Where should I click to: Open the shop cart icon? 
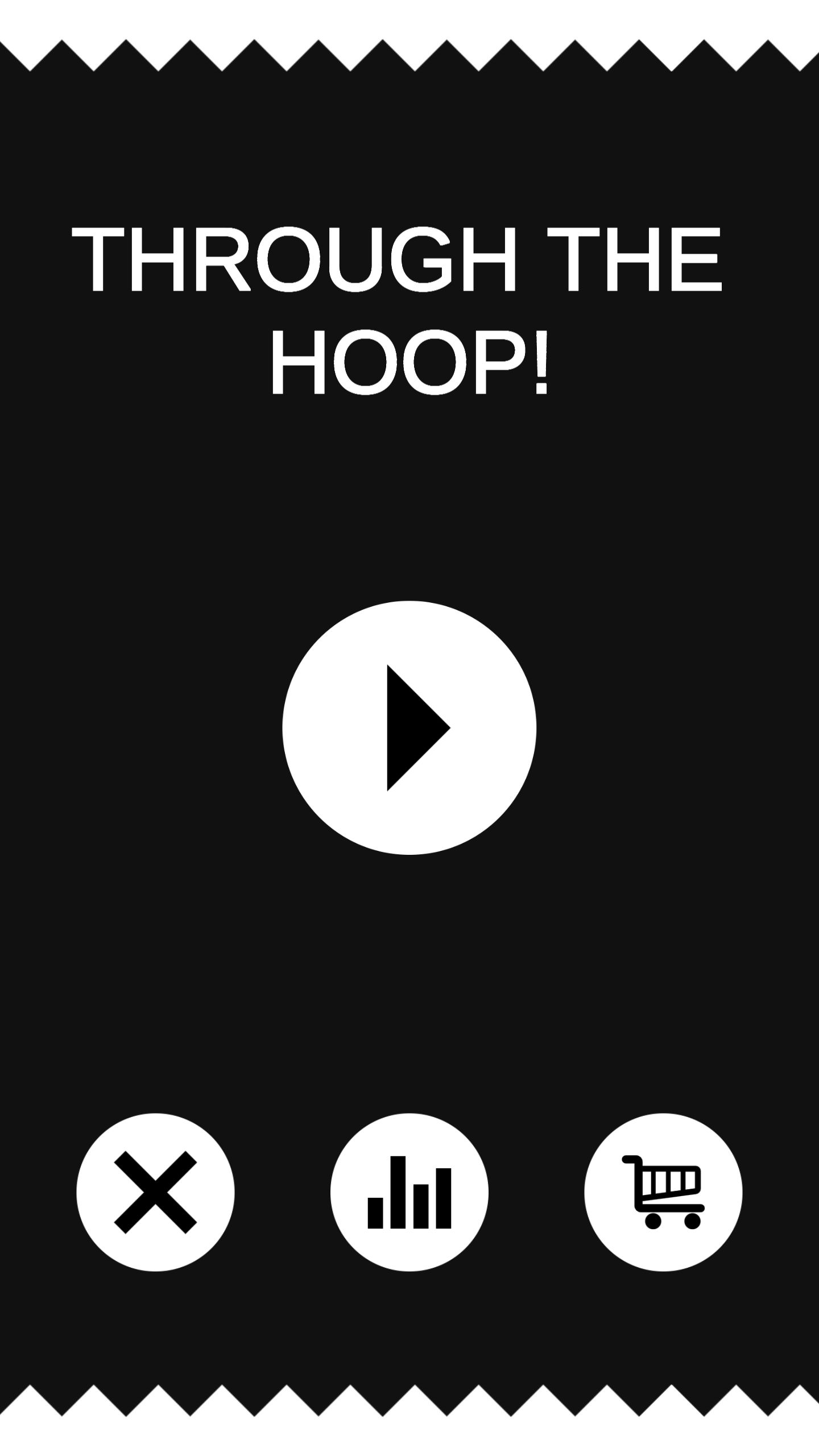663,1192
